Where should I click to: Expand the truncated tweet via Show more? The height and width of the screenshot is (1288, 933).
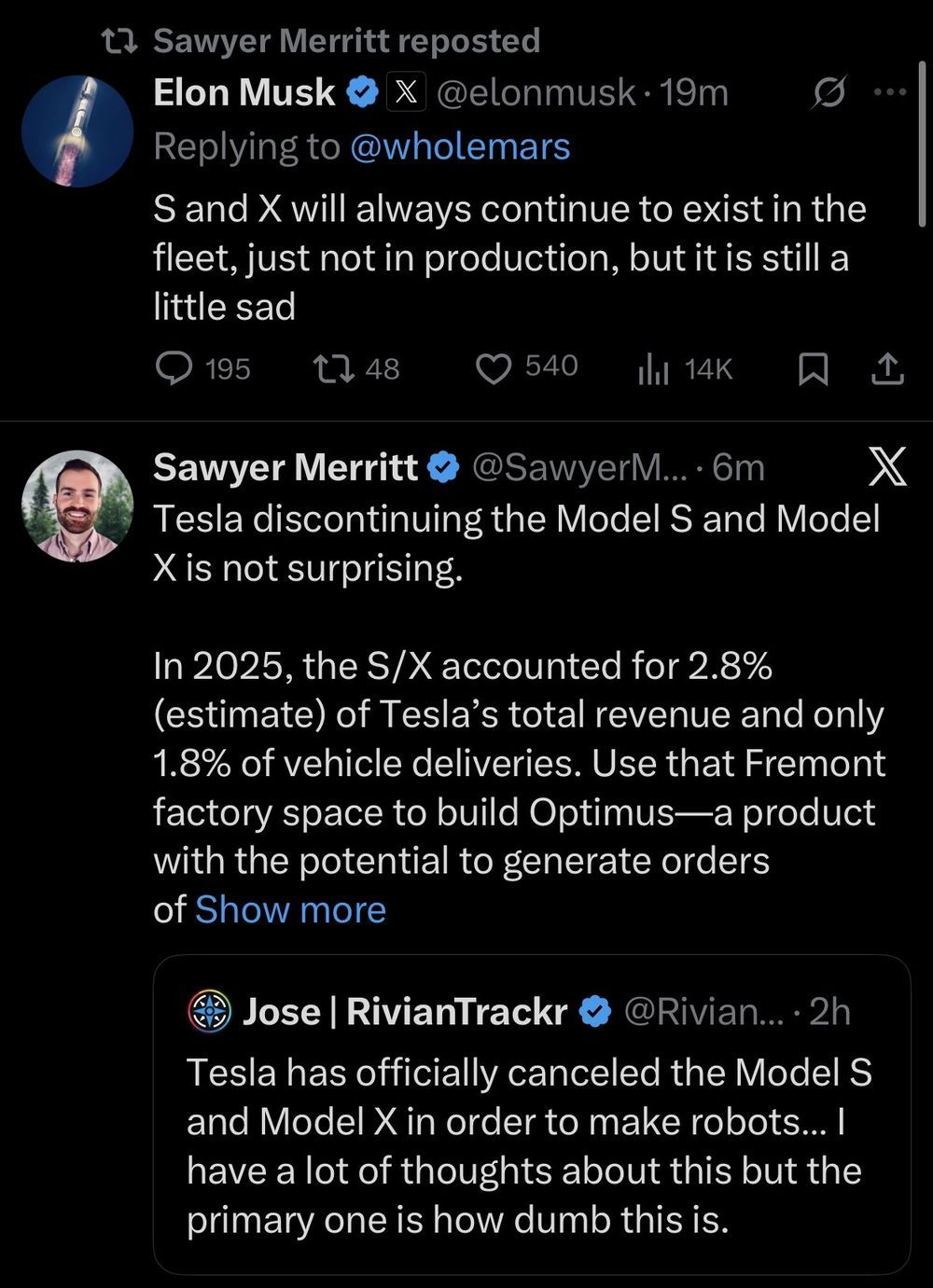click(x=290, y=909)
